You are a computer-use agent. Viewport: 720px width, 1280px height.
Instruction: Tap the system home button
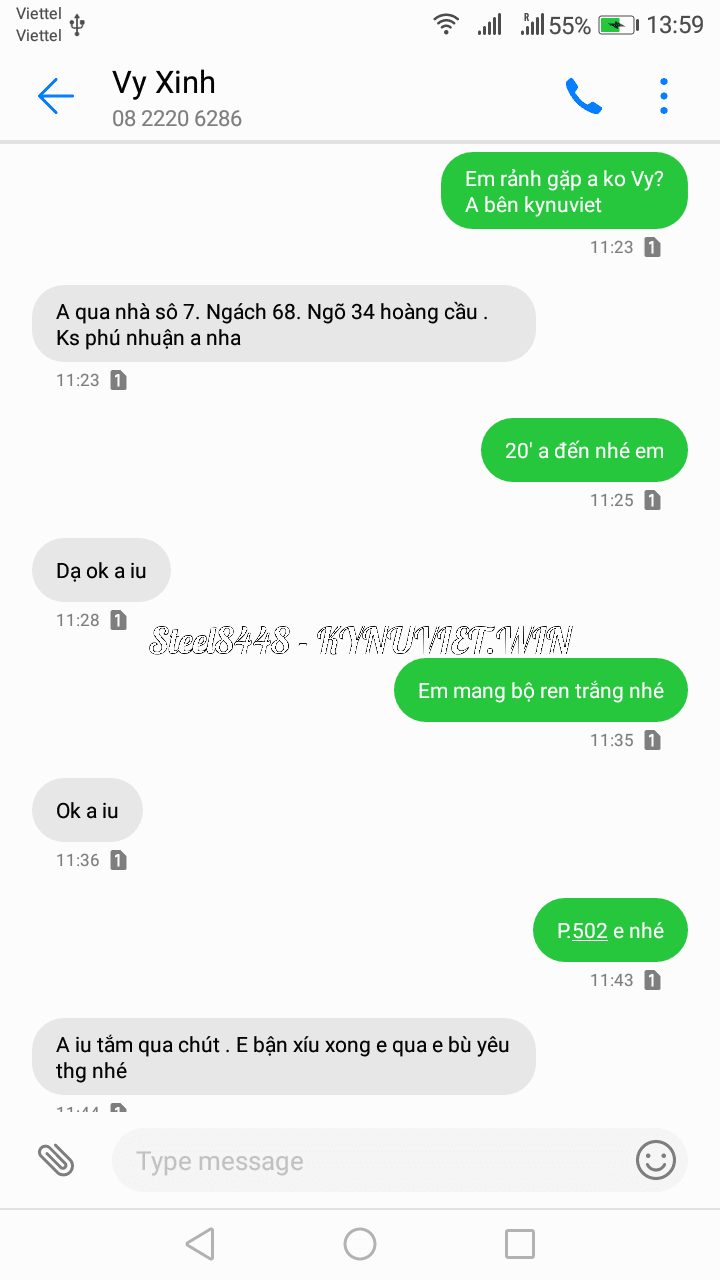(x=360, y=1244)
